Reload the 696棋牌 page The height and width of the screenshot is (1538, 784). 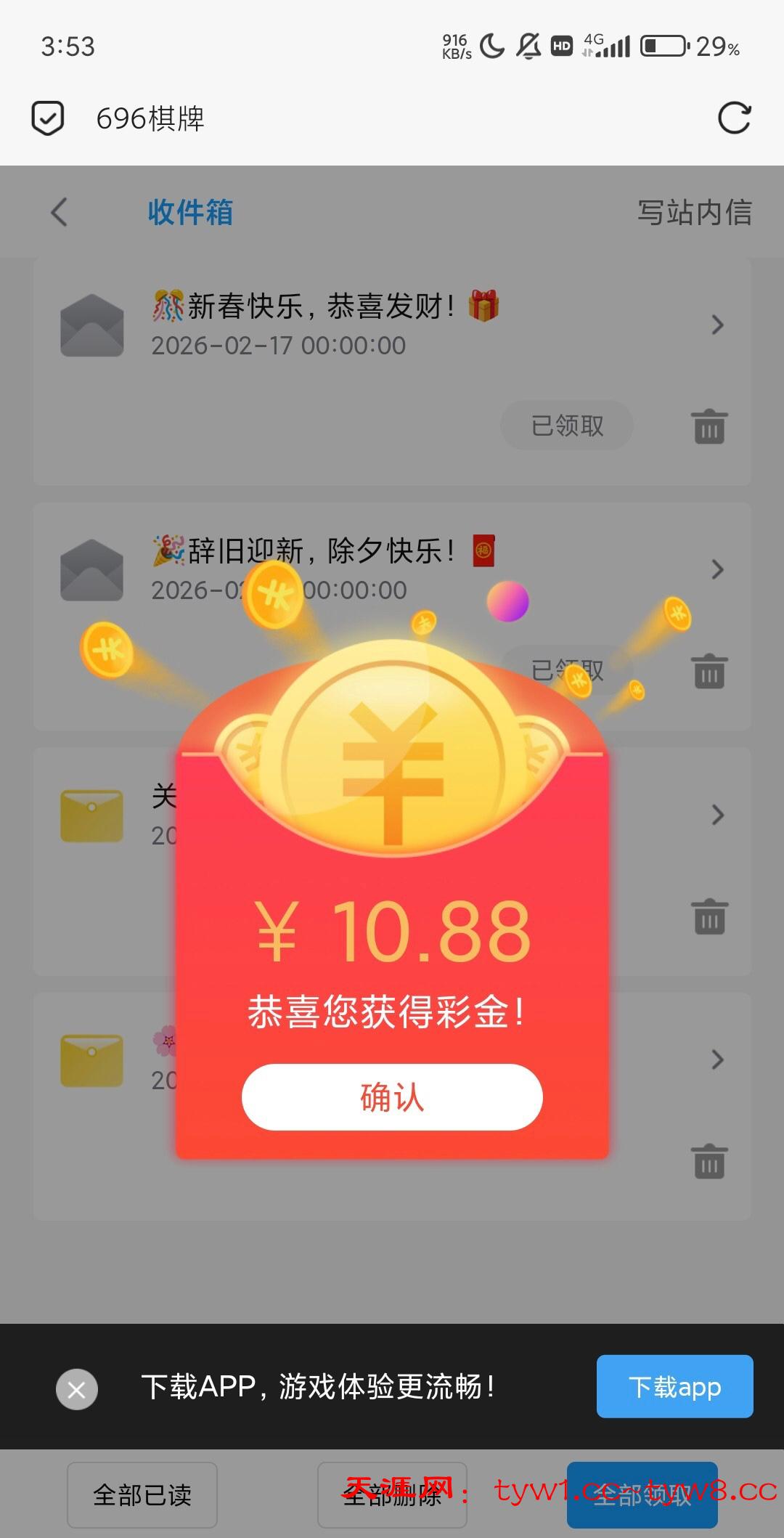[x=734, y=118]
